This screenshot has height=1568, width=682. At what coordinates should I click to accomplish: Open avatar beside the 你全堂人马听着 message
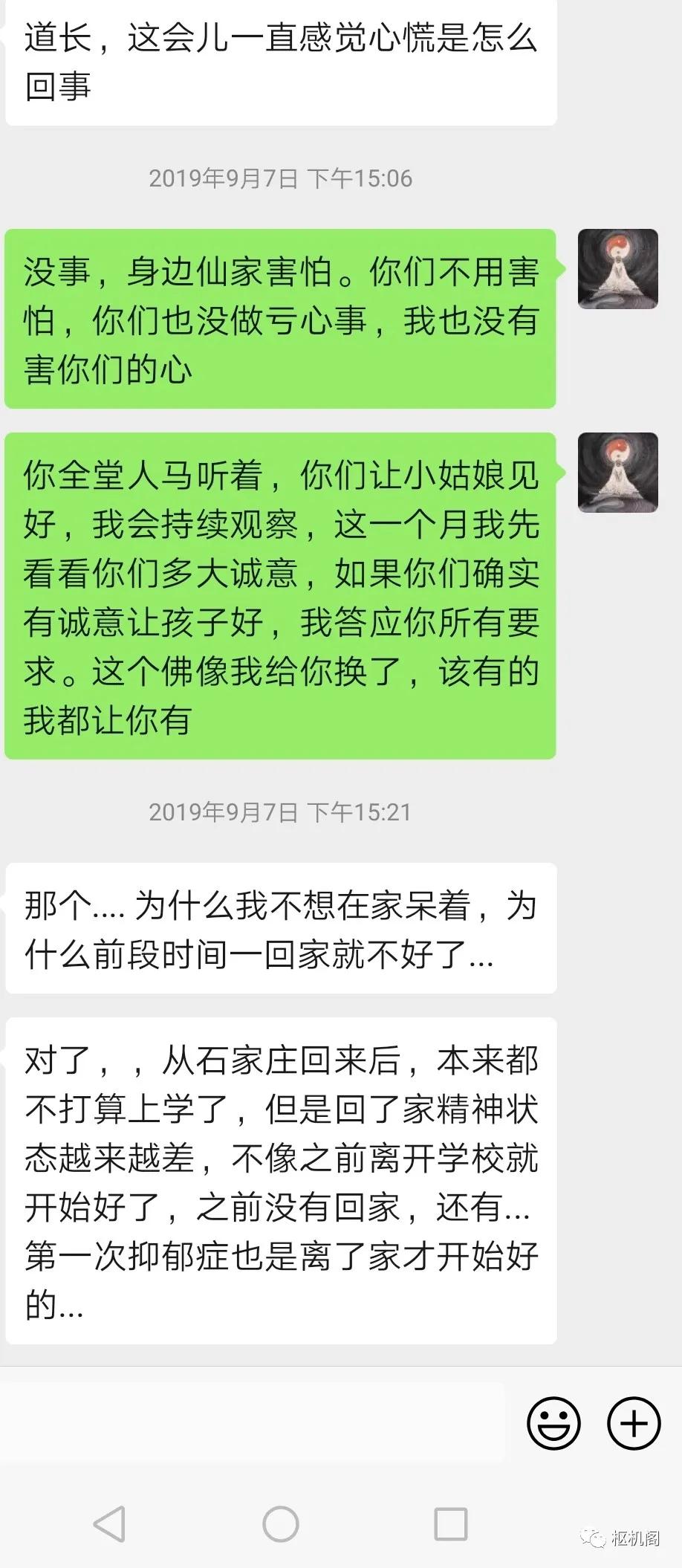click(618, 473)
